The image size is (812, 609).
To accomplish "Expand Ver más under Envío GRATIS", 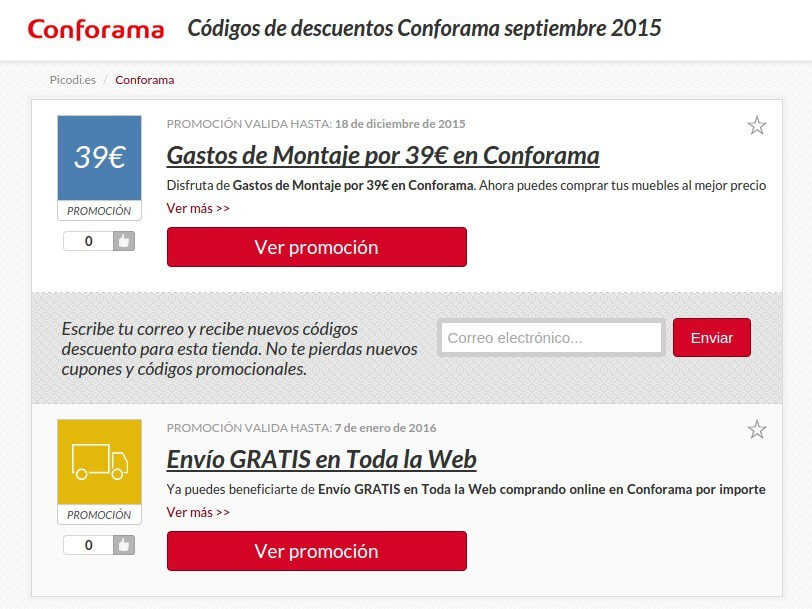I will tap(198, 512).
